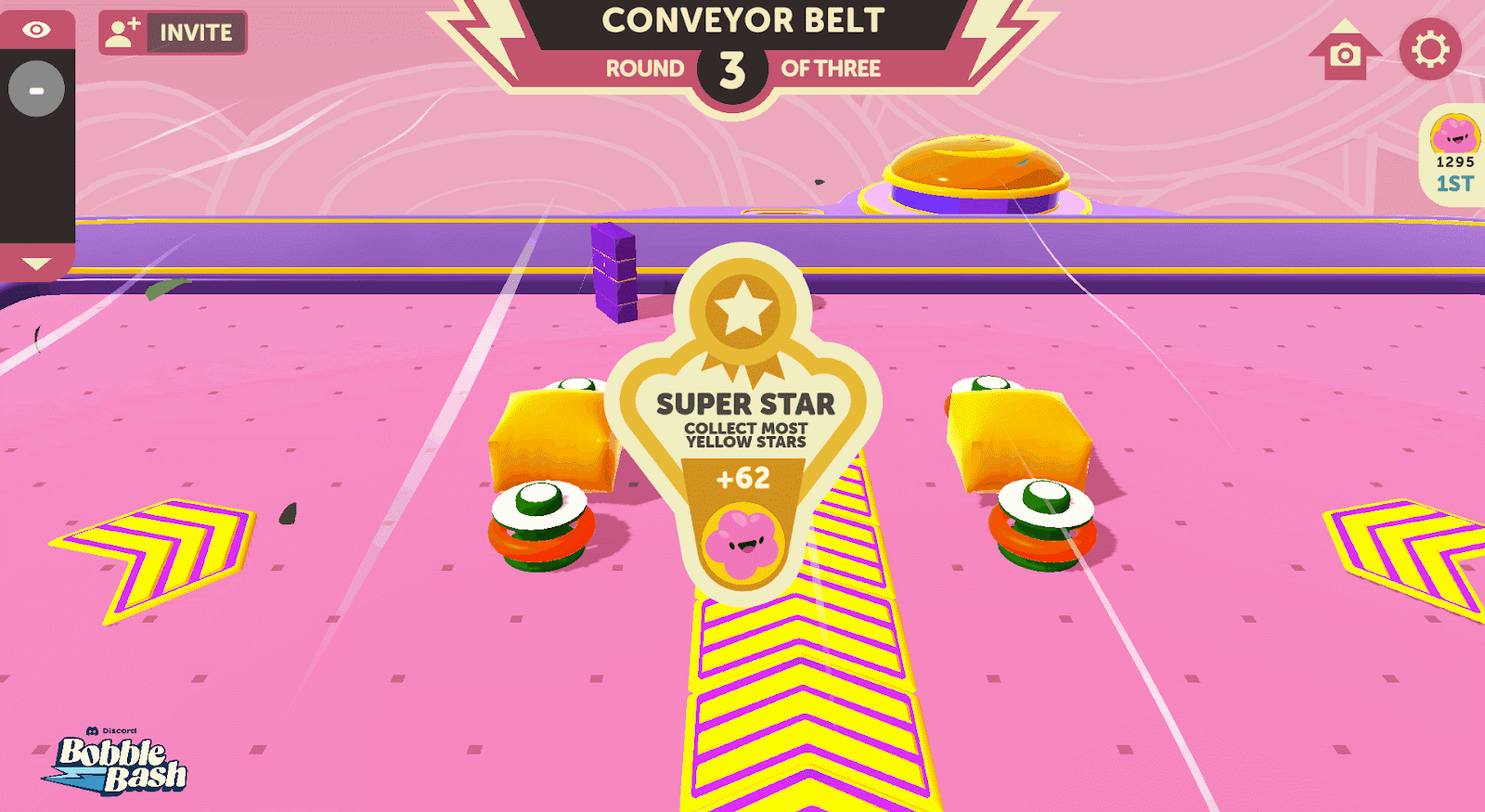Tap the round minus button
The width and height of the screenshot is (1485, 812).
click(36, 89)
